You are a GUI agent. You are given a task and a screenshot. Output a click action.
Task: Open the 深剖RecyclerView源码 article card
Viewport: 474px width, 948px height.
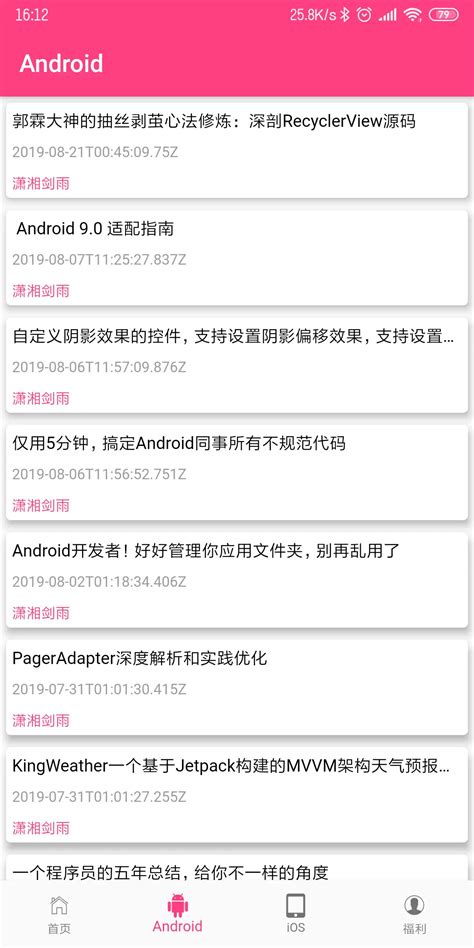(237, 150)
